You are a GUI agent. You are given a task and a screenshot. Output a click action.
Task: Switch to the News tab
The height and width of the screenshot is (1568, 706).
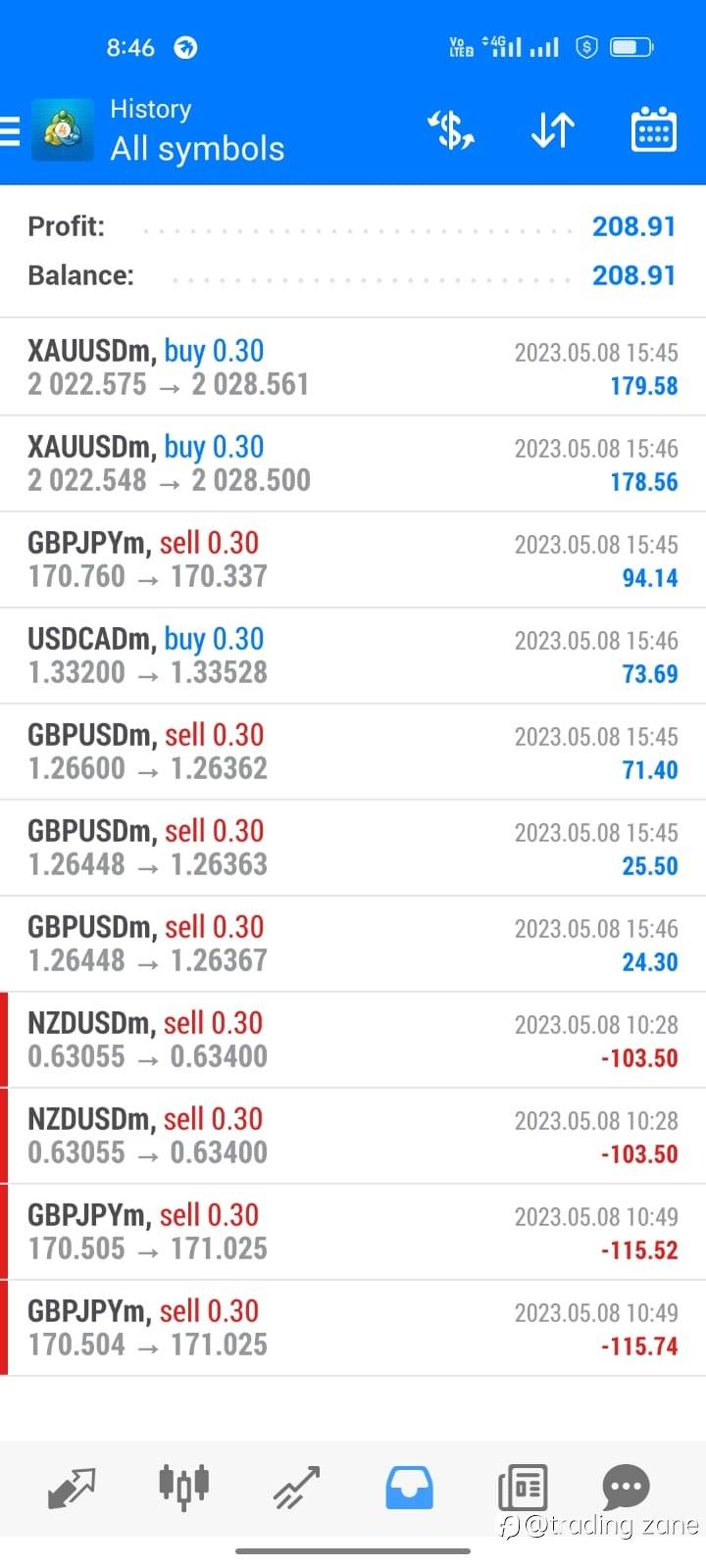pos(523,1488)
